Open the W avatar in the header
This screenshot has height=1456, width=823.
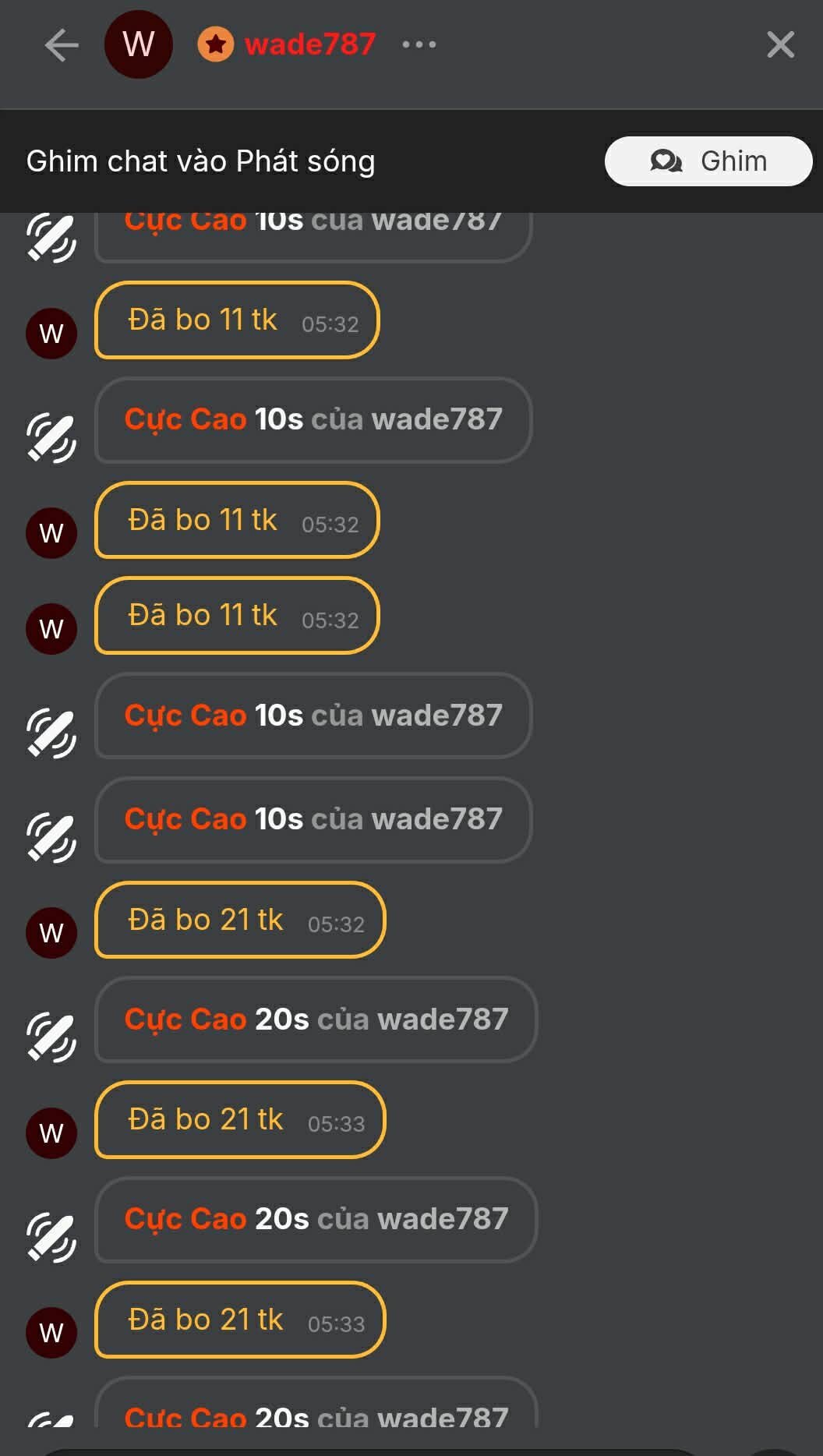click(139, 44)
